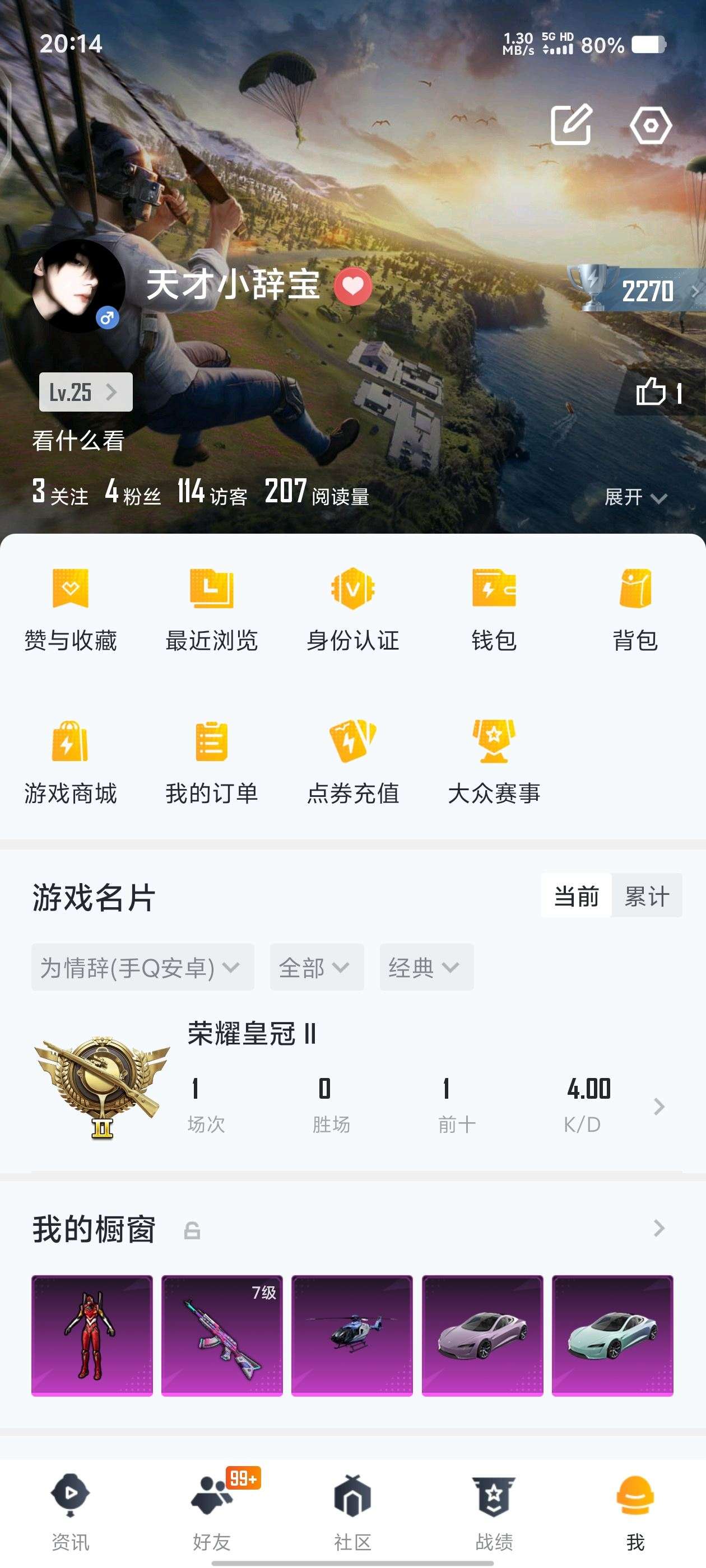706x1568 pixels.
Task: Open the profile edit pencil icon
Action: [x=572, y=126]
